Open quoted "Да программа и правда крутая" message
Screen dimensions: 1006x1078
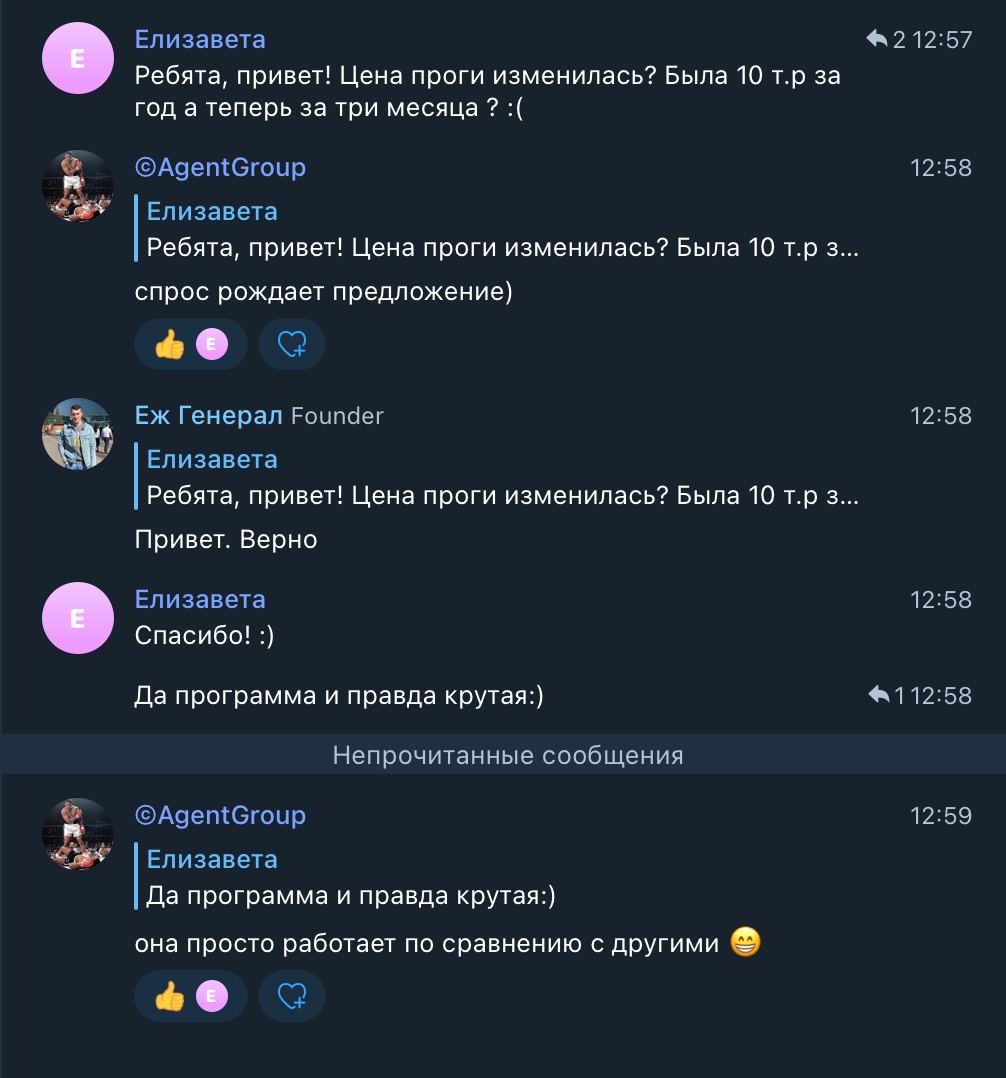350,878
